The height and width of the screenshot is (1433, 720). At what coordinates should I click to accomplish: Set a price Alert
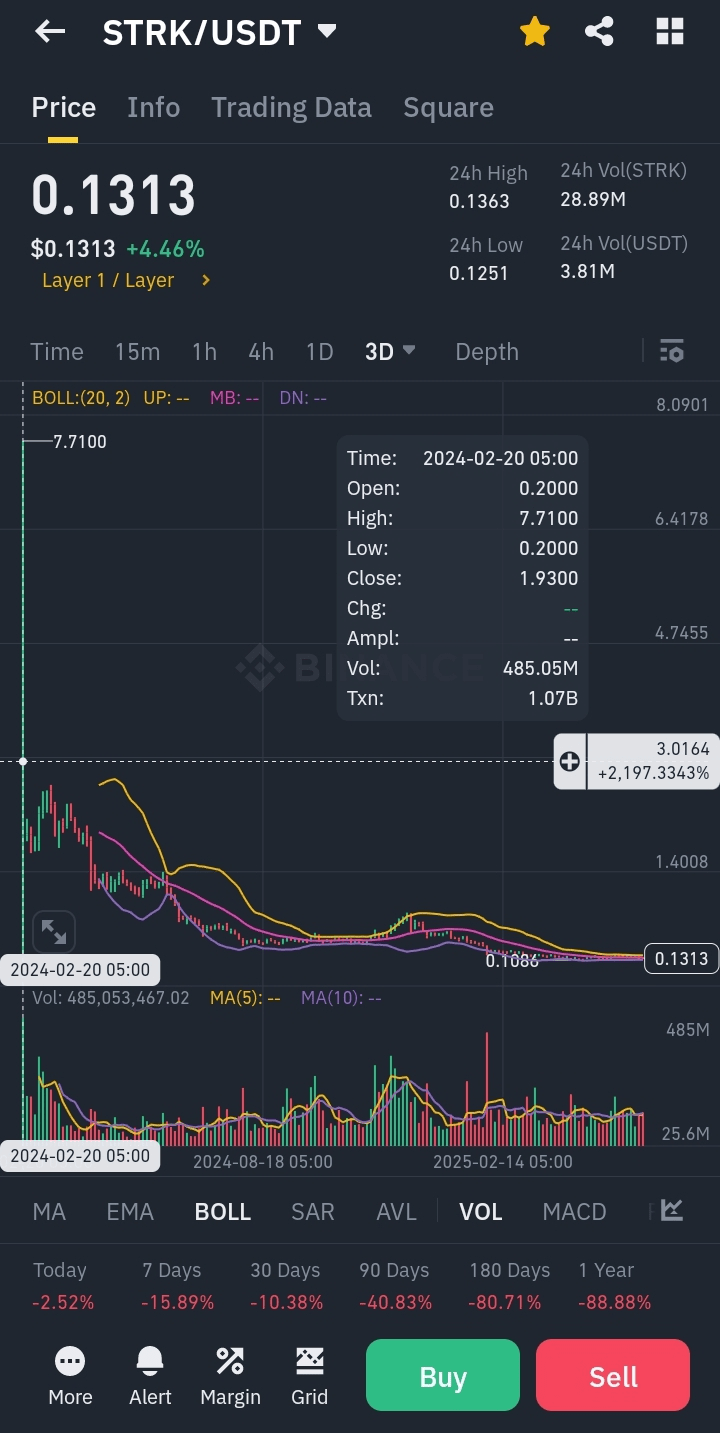coord(150,1375)
